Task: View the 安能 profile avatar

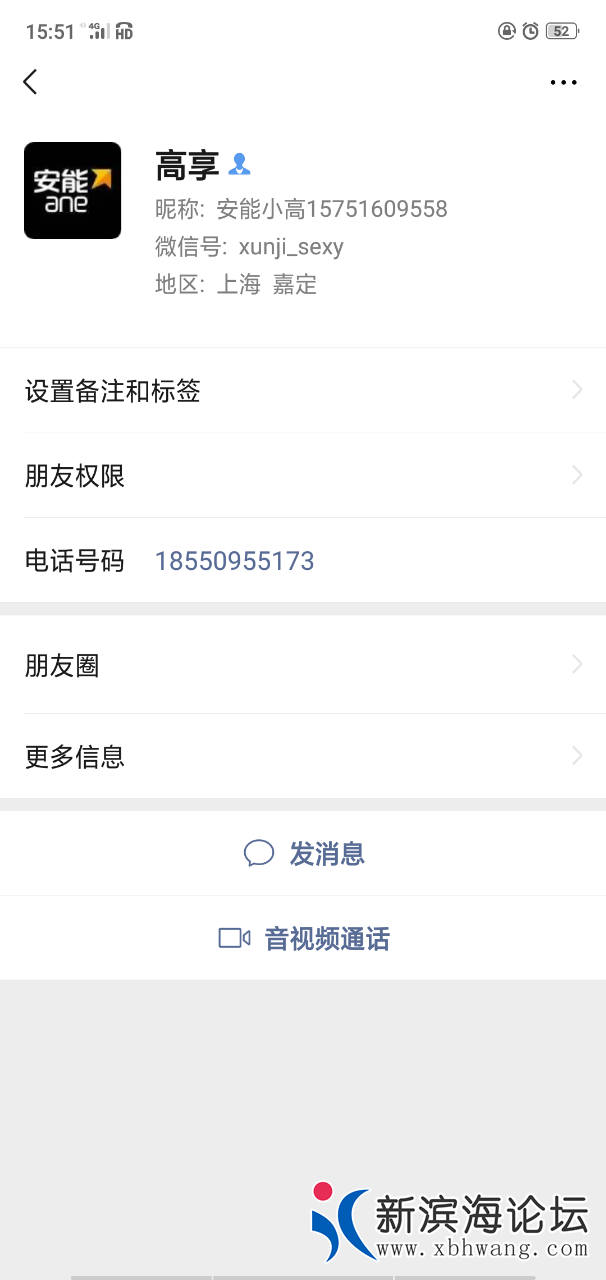Action: [72, 190]
